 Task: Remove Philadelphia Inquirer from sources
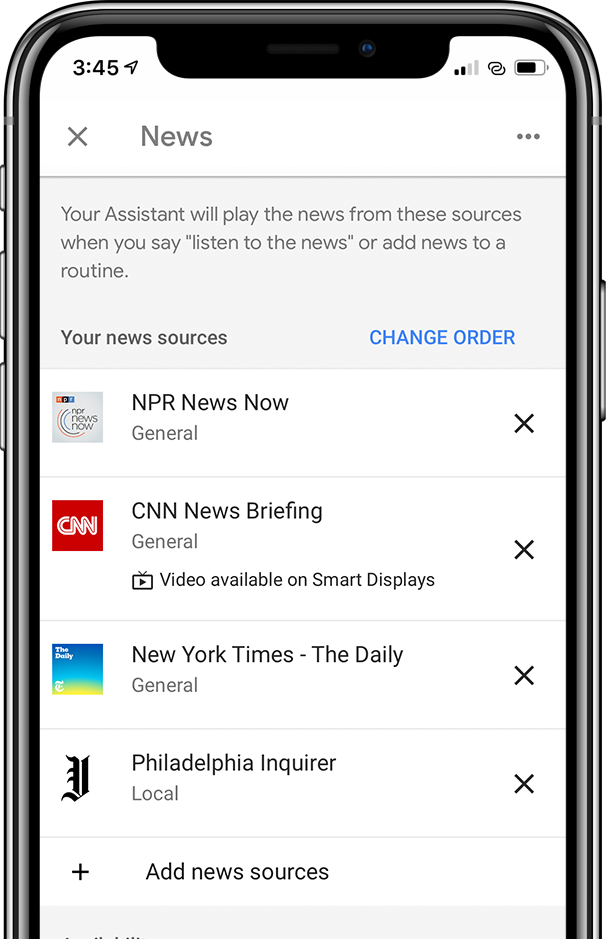[523, 784]
